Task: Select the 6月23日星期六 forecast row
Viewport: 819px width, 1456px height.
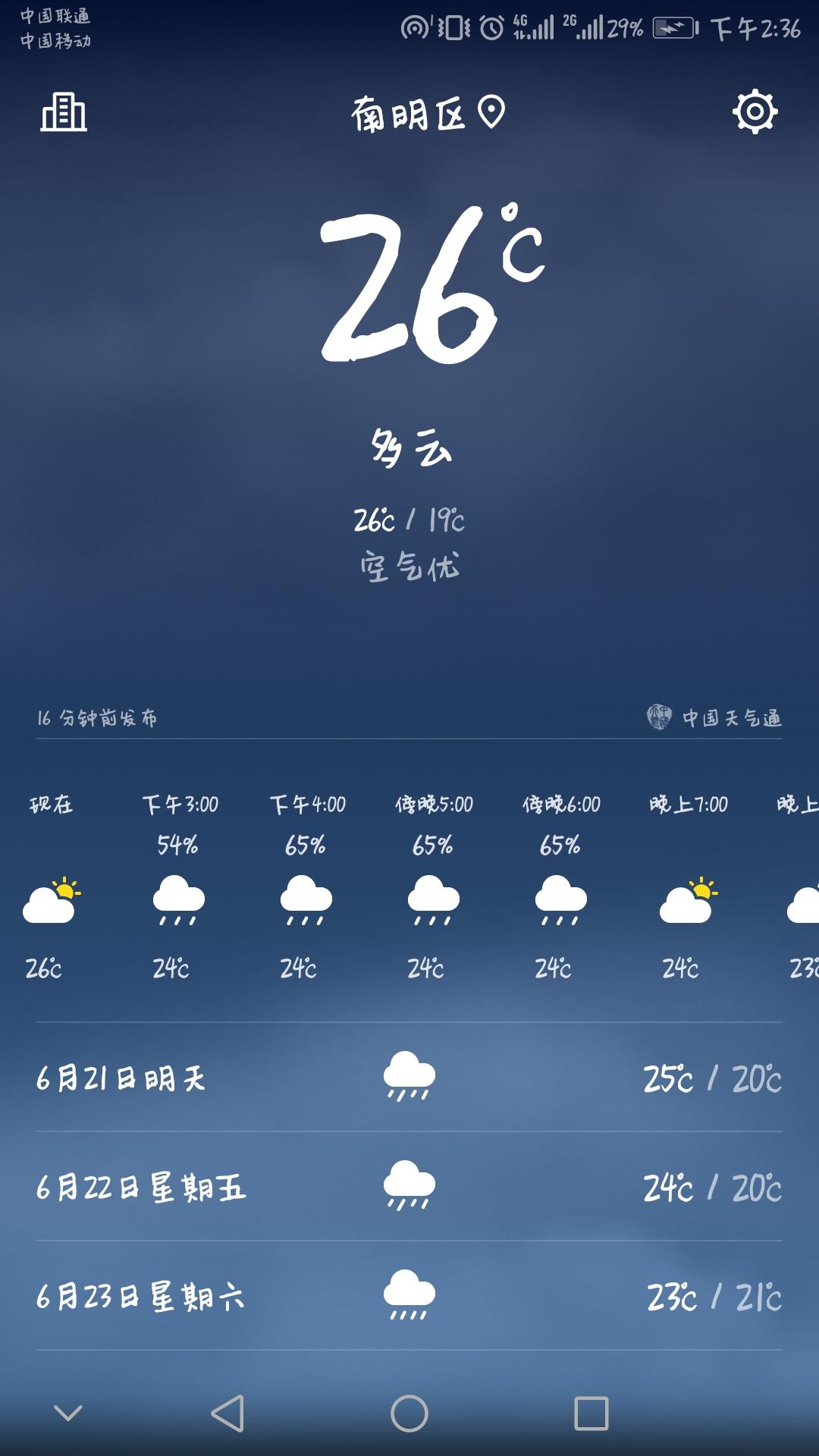Action: click(409, 1296)
